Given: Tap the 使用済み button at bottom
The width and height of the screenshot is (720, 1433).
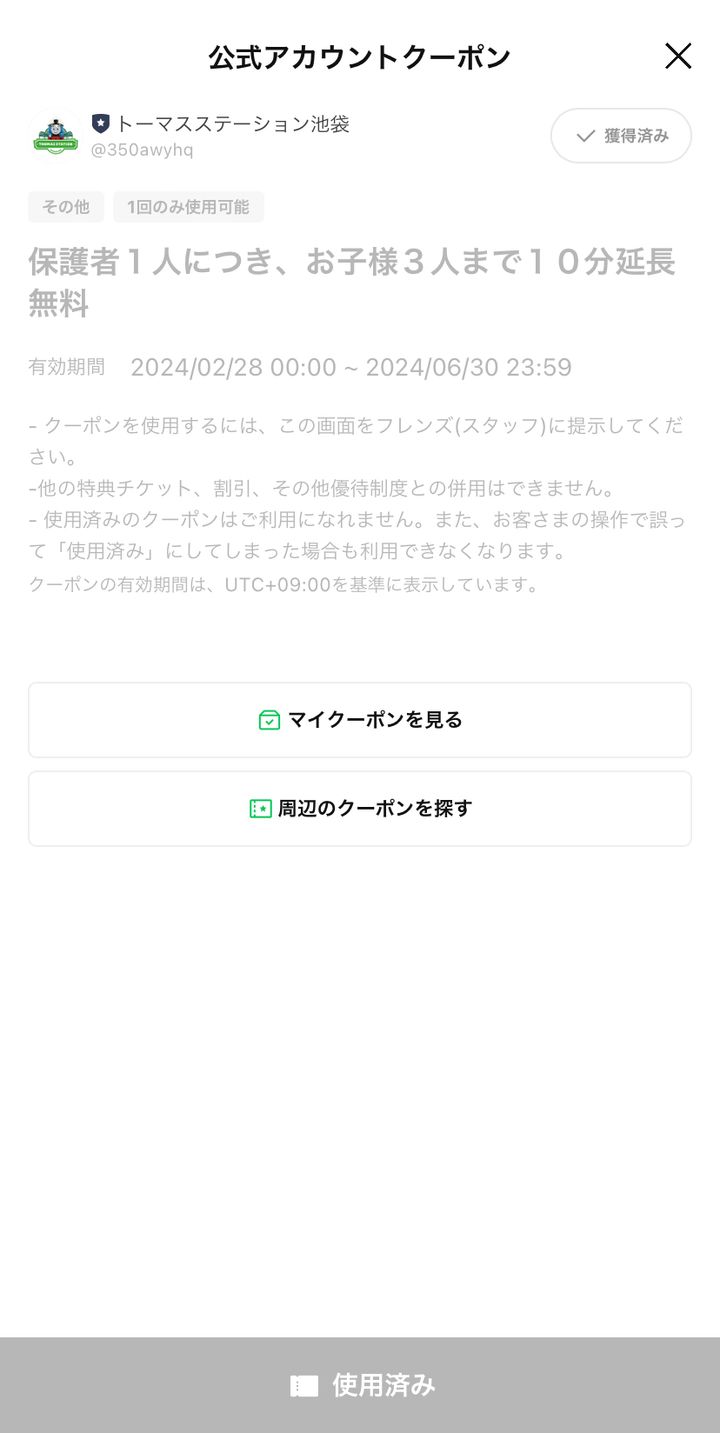Looking at the screenshot, I should [x=360, y=1385].
